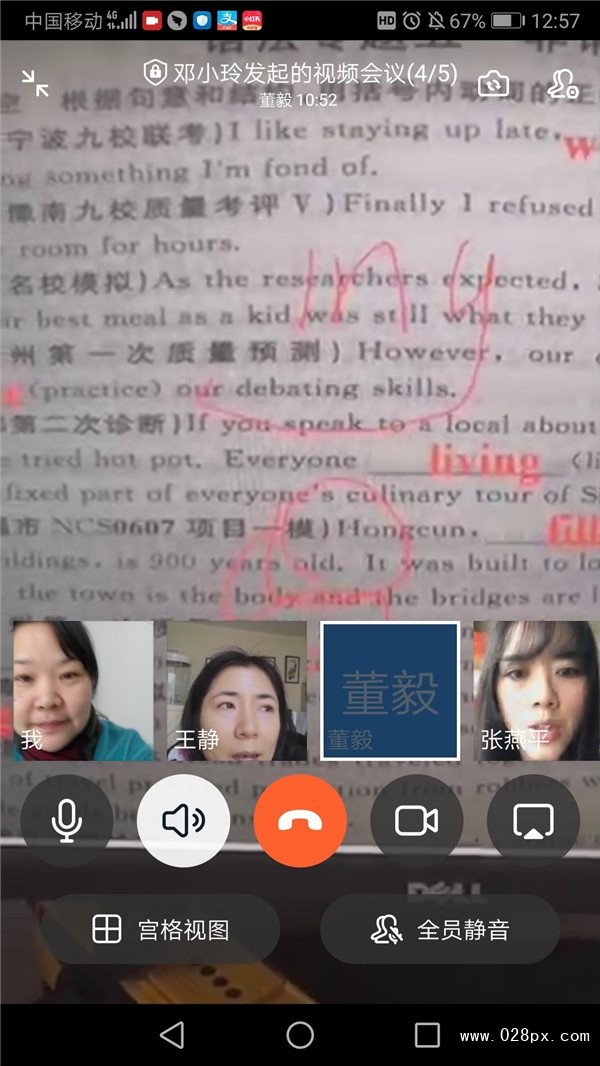This screenshot has width=600, height=1066.
Task: Toggle the speaker output
Action: [x=184, y=821]
